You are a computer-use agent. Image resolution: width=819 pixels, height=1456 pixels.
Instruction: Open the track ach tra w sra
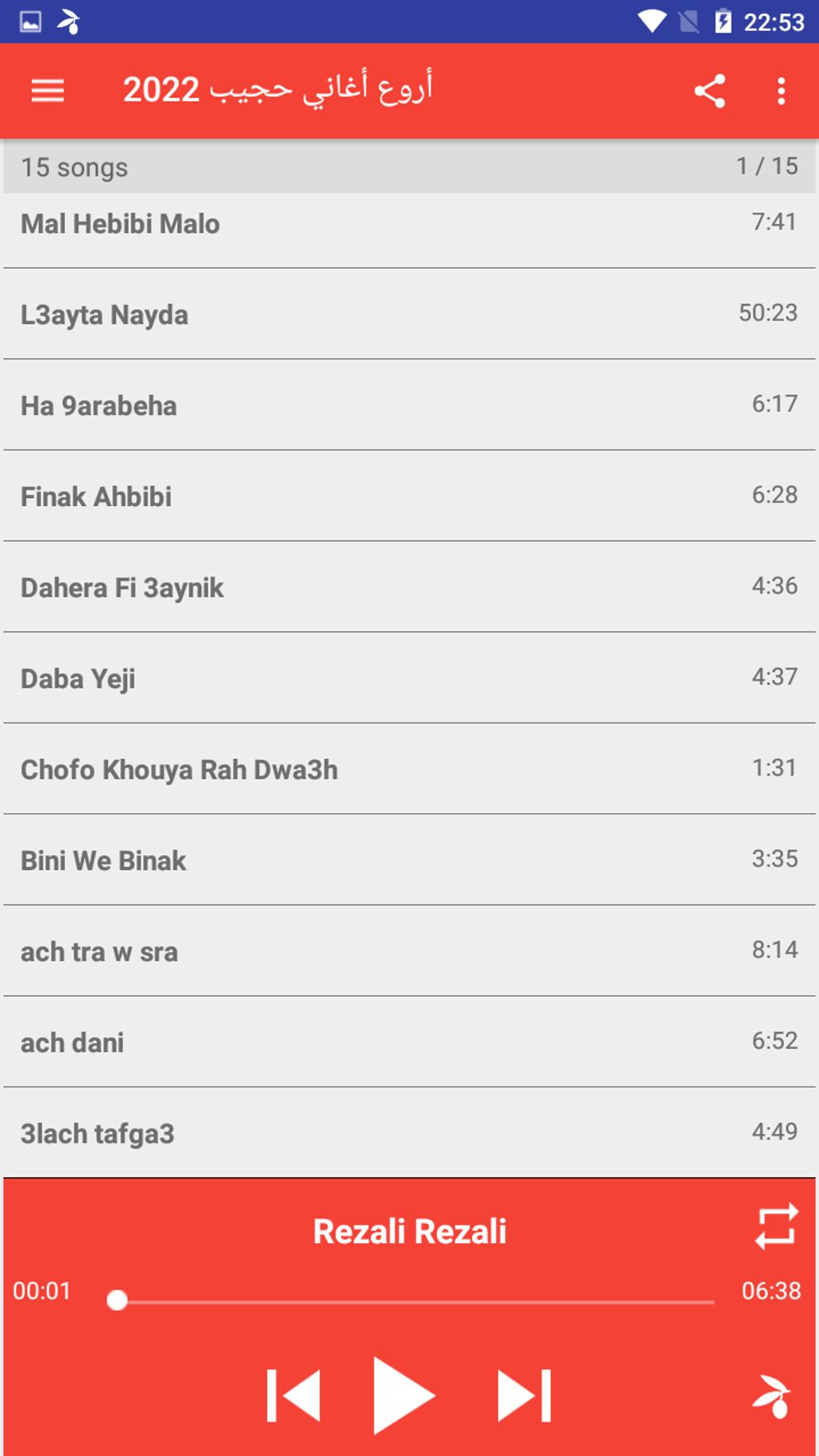click(x=409, y=951)
